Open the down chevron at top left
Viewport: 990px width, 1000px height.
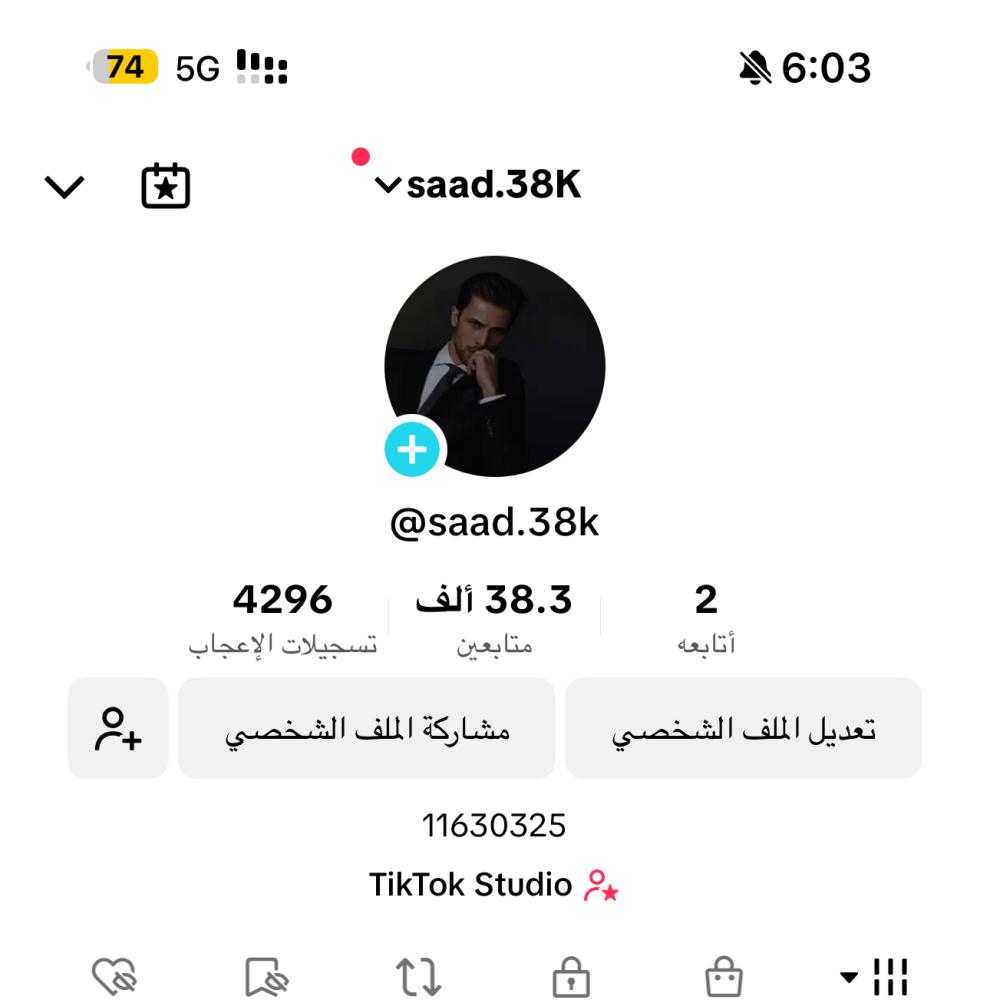[x=65, y=186]
